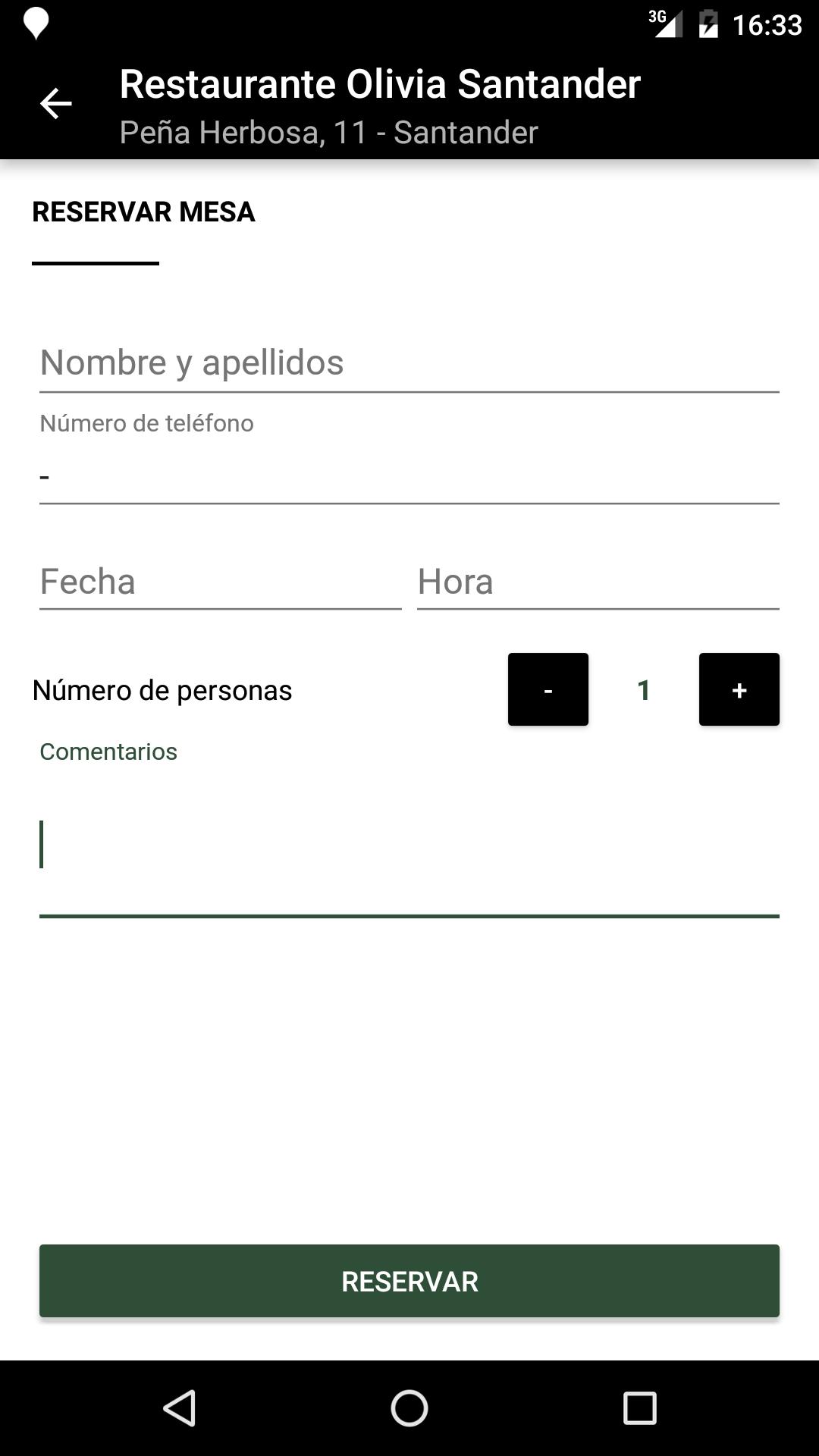The width and height of the screenshot is (819, 1456).
Task: Open the Fecha date field
Action: 220,582
